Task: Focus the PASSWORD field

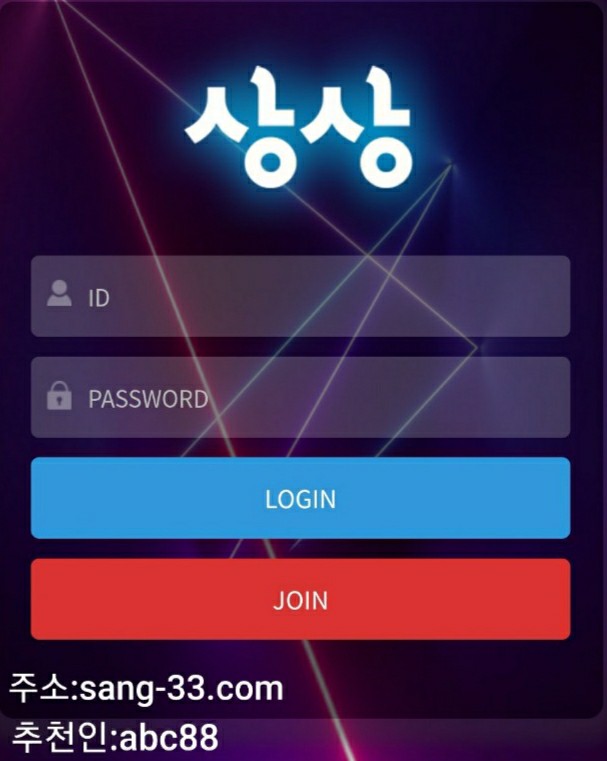Action: 300,398
